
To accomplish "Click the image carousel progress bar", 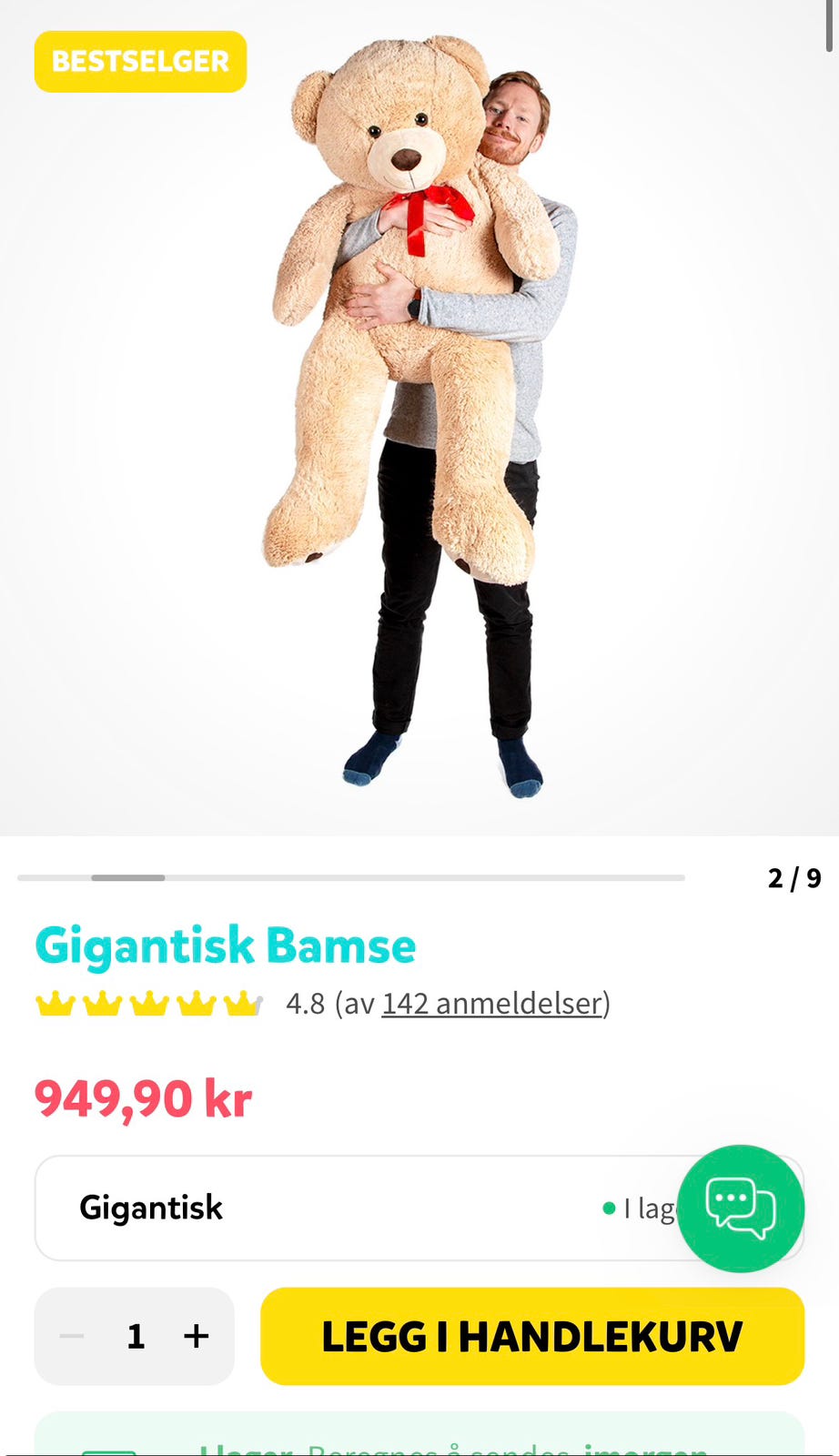I will click(x=350, y=878).
